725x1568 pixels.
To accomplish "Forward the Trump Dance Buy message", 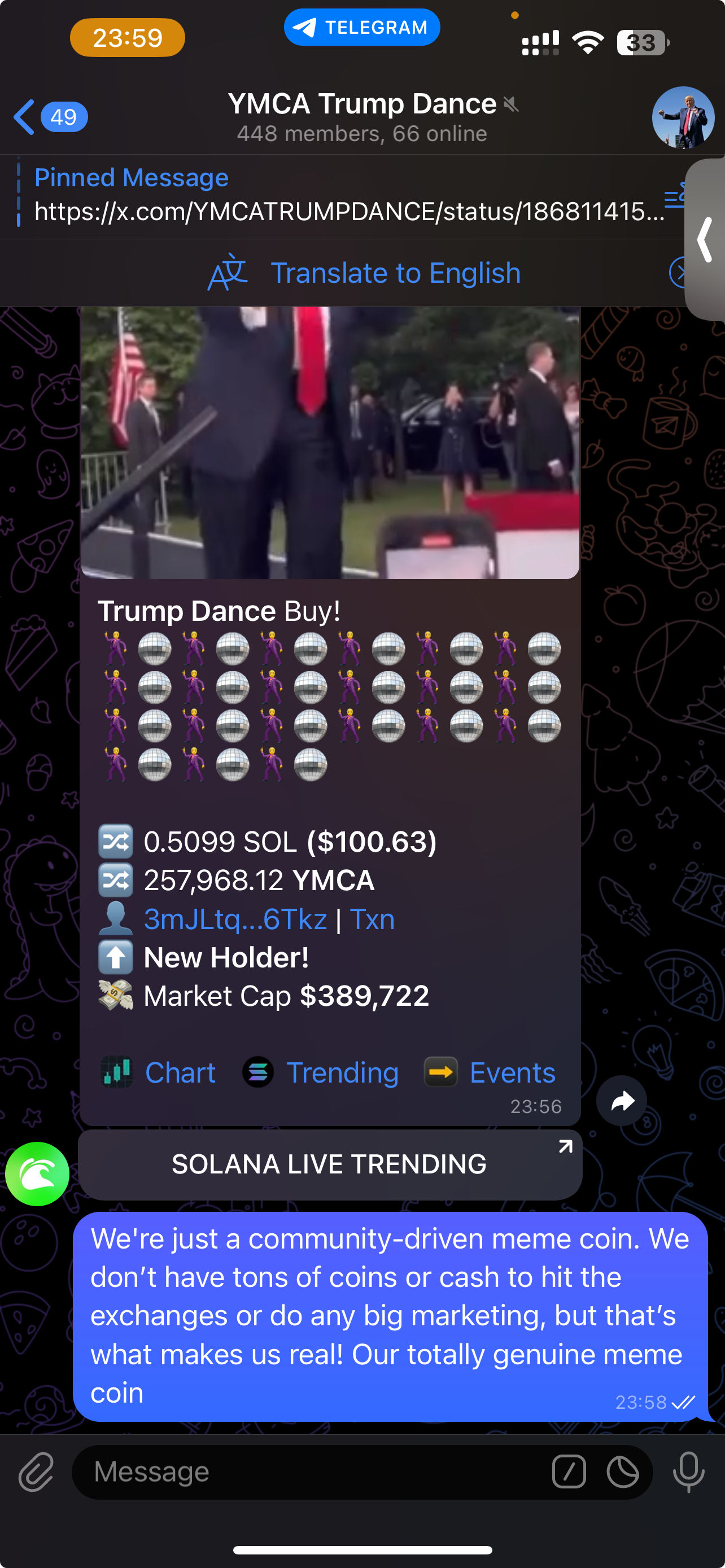I will point(621,1101).
